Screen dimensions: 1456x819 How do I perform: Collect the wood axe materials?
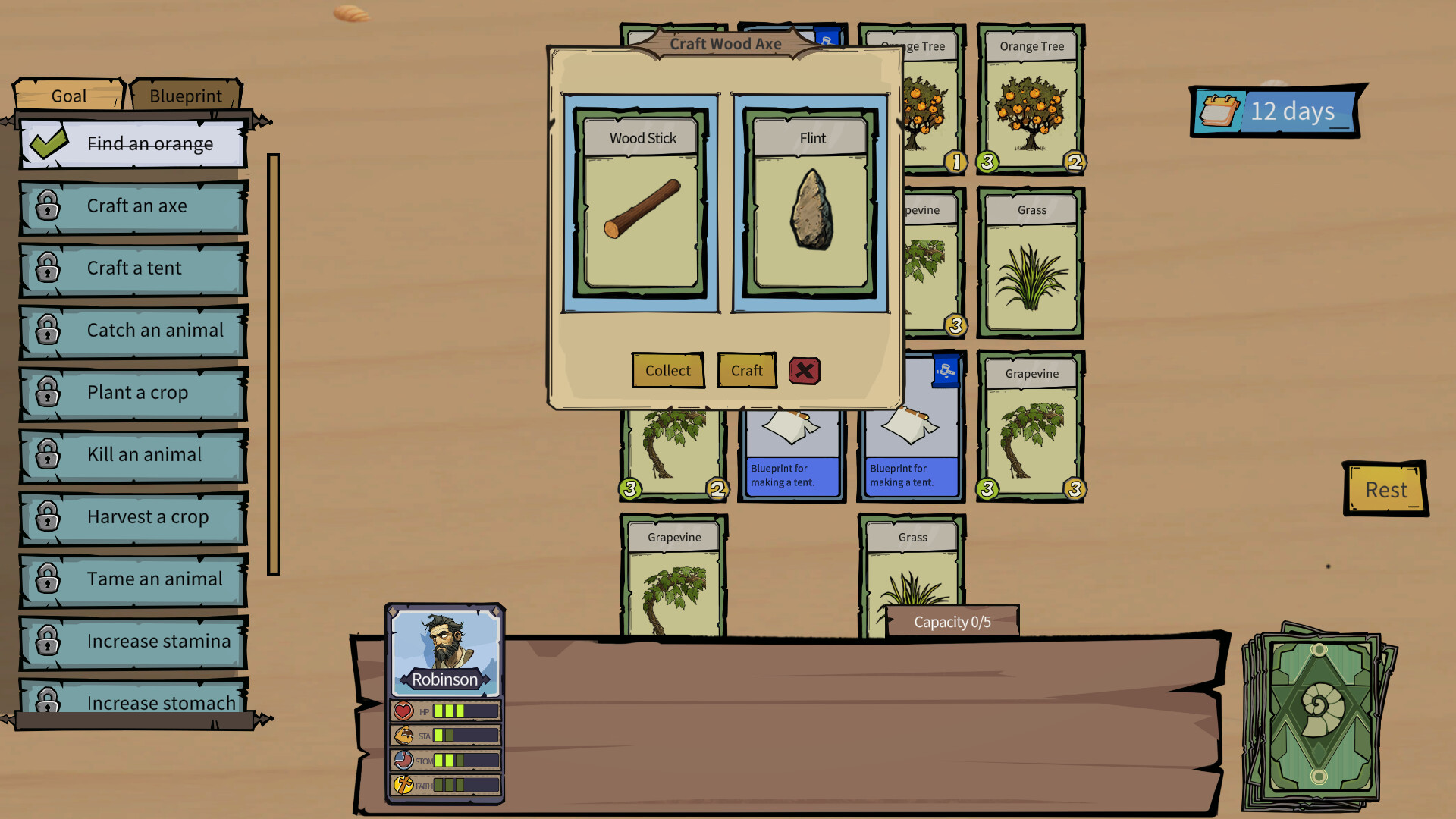(x=667, y=370)
